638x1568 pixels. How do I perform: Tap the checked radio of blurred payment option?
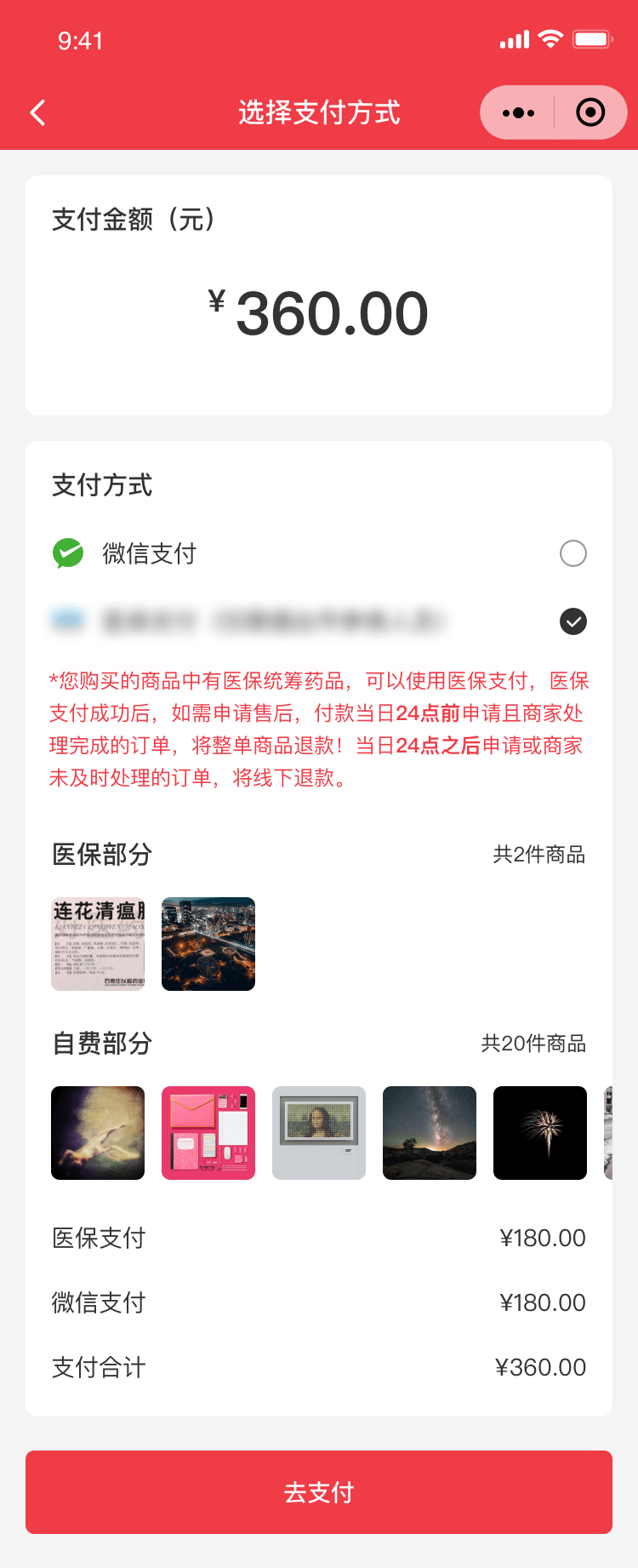tap(573, 621)
